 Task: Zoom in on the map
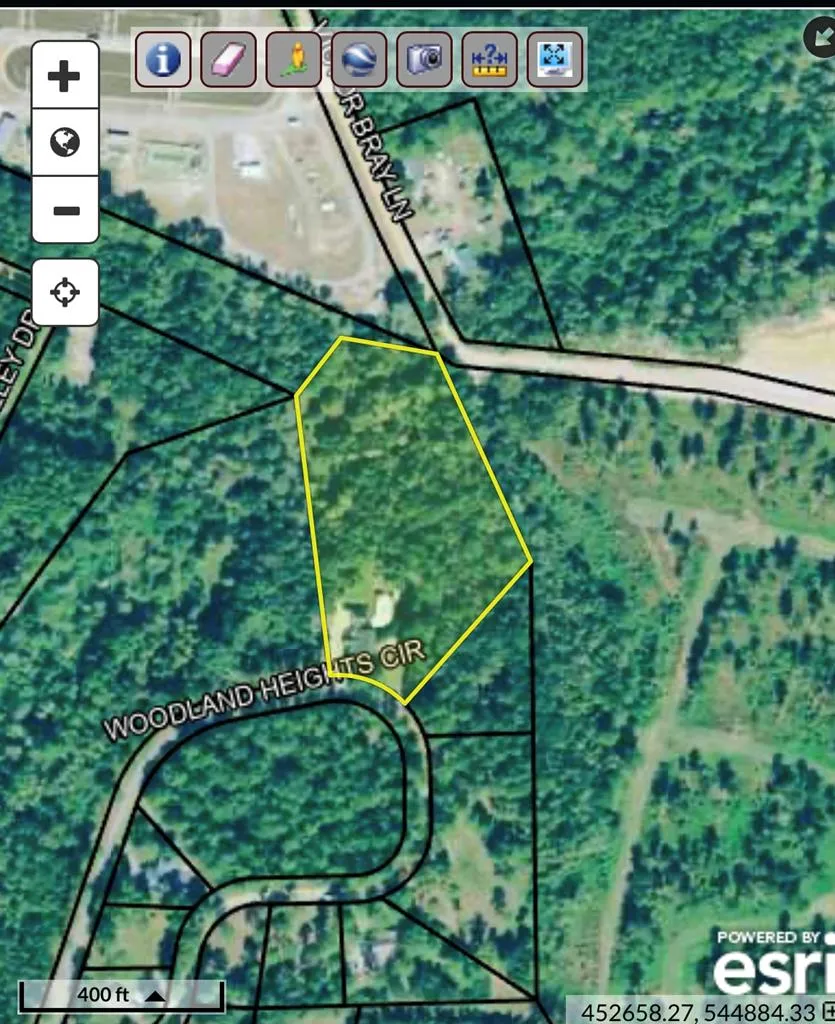(x=65, y=76)
